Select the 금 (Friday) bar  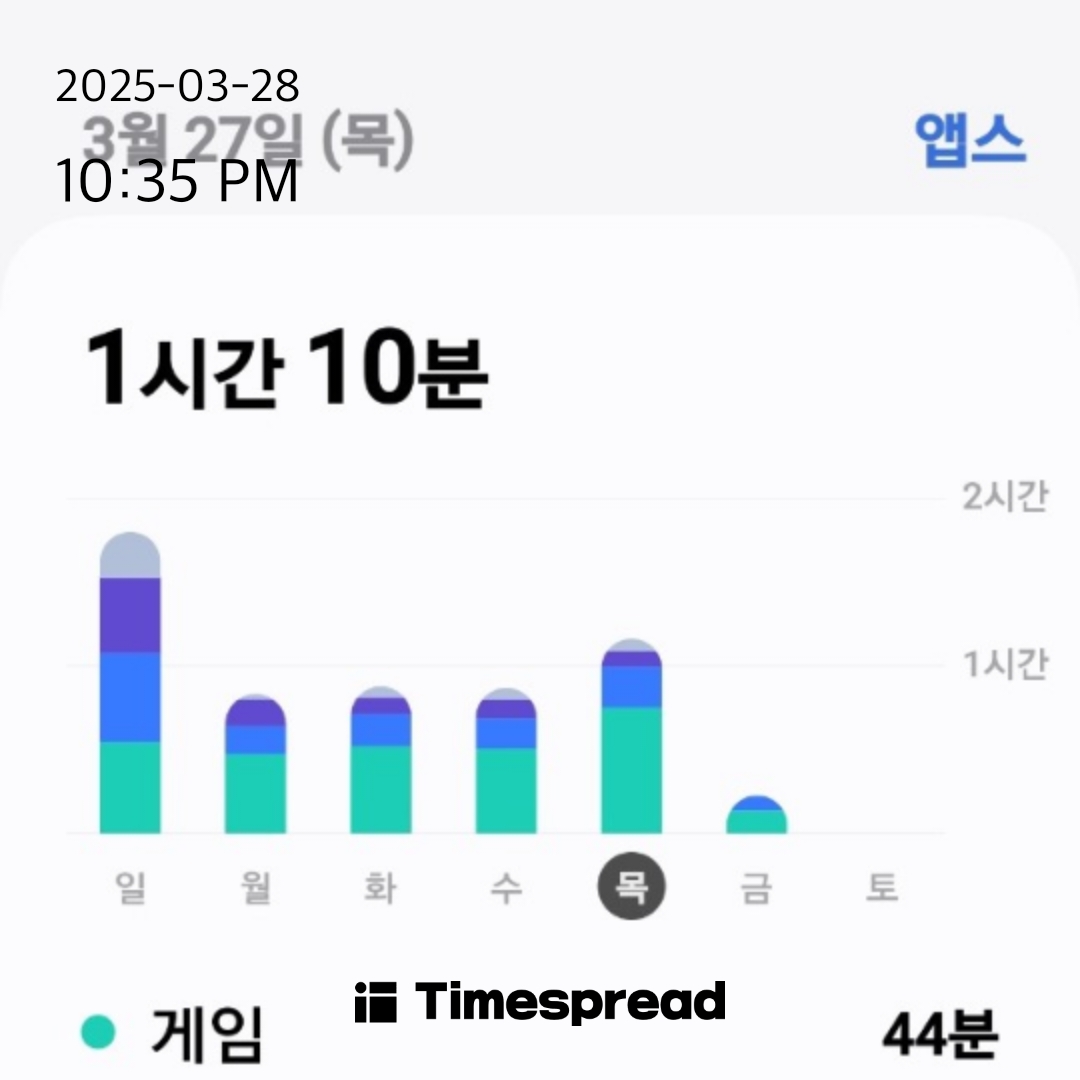click(756, 816)
